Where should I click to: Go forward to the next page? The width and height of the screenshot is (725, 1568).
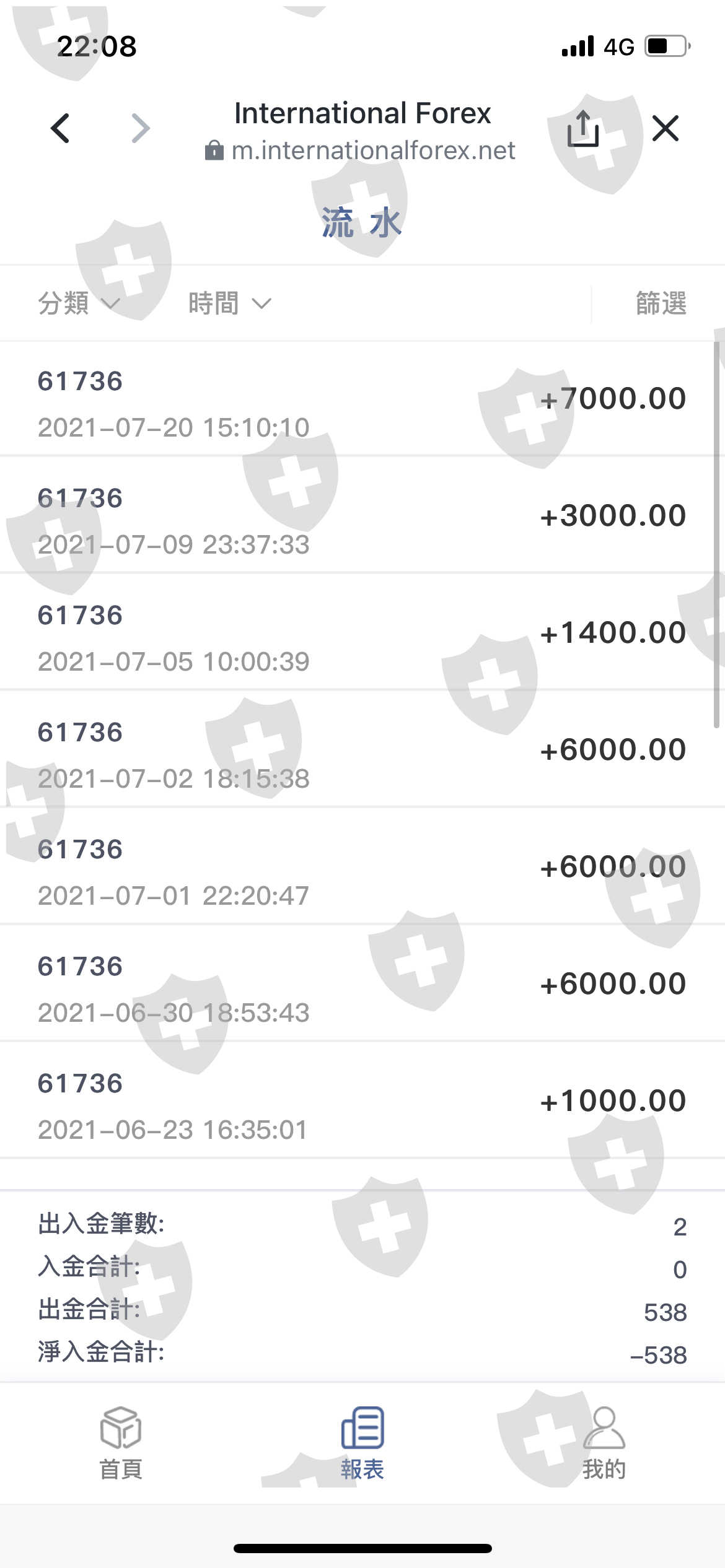tap(141, 129)
